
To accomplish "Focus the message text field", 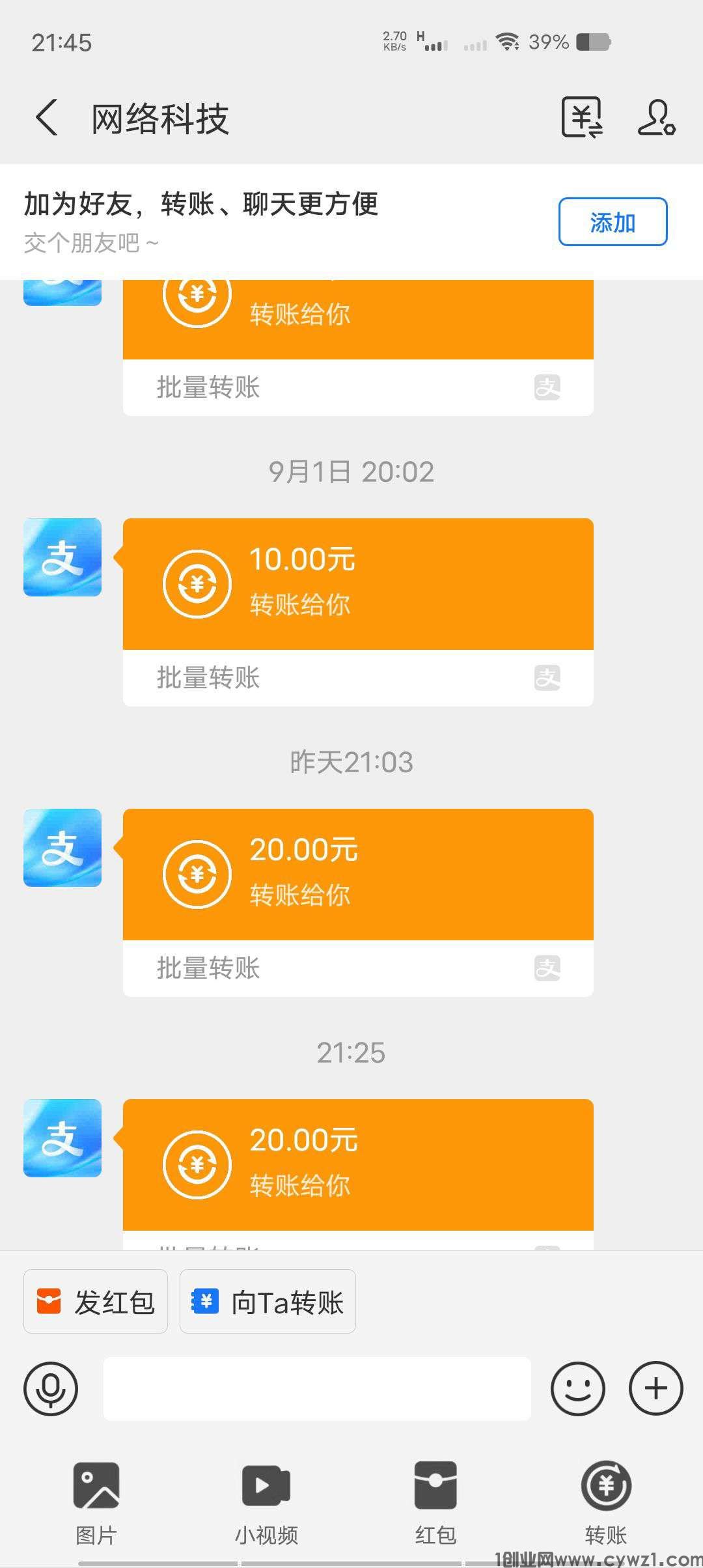I will (317, 1389).
